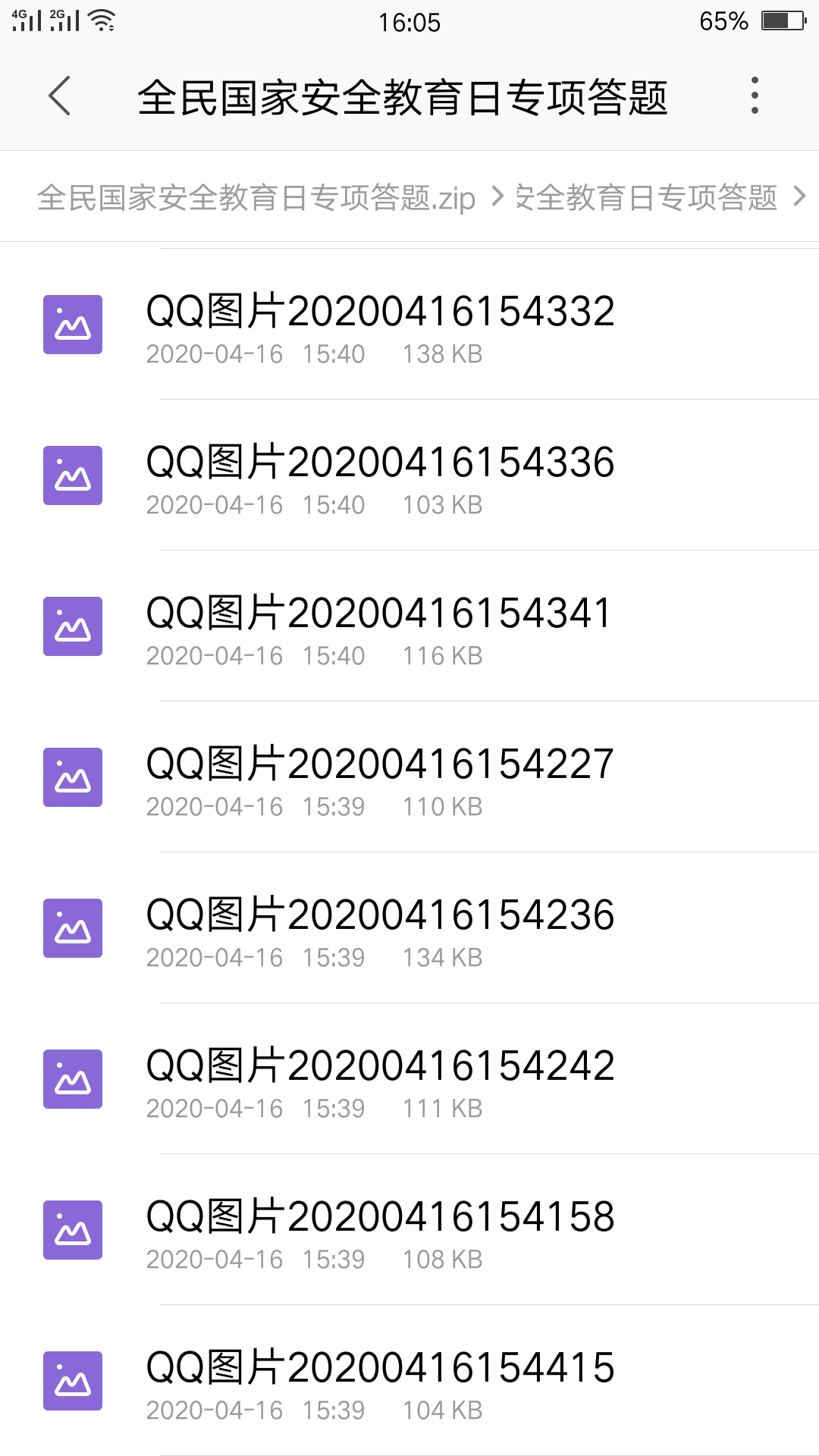This screenshot has height=1456, width=819.
Task: Tap the purple image icon for QQ图片20200416154227
Action: (x=73, y=777)
